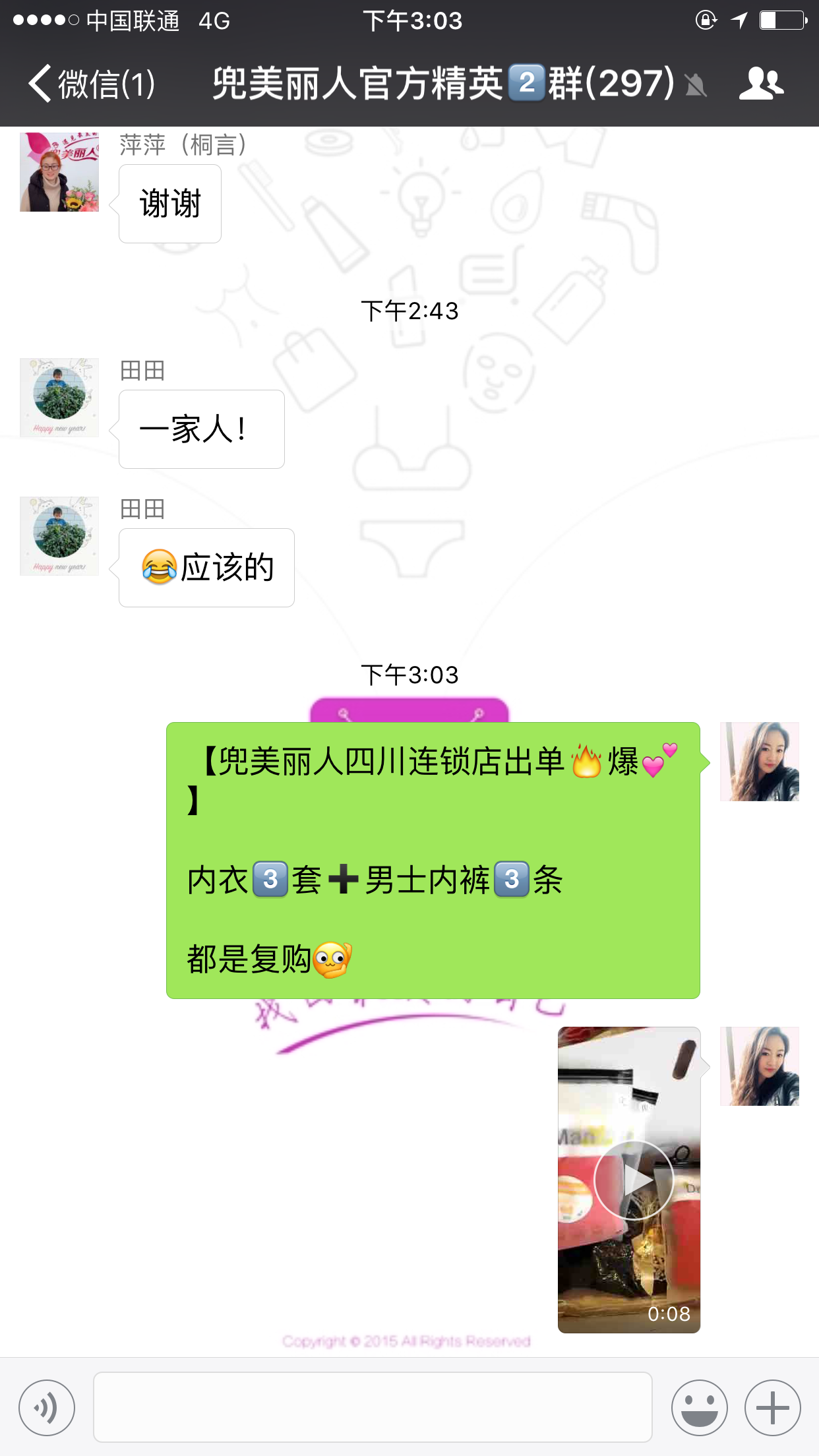Open 萍萍（桐言）profile avatar
This screenshot has height=1456, width=819.
[x=59, y=172]
